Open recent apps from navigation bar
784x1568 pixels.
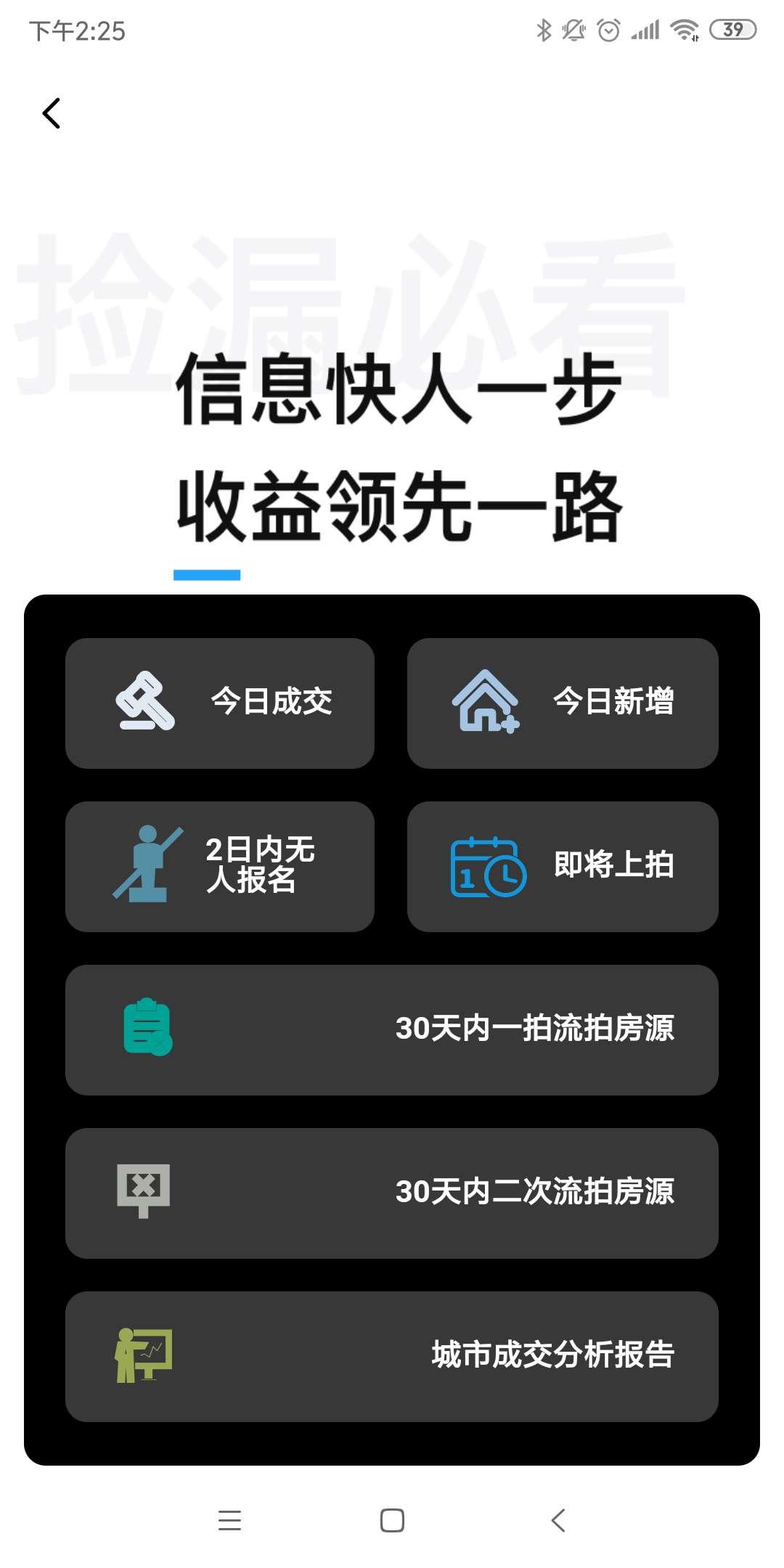(x=229, y=1520)
